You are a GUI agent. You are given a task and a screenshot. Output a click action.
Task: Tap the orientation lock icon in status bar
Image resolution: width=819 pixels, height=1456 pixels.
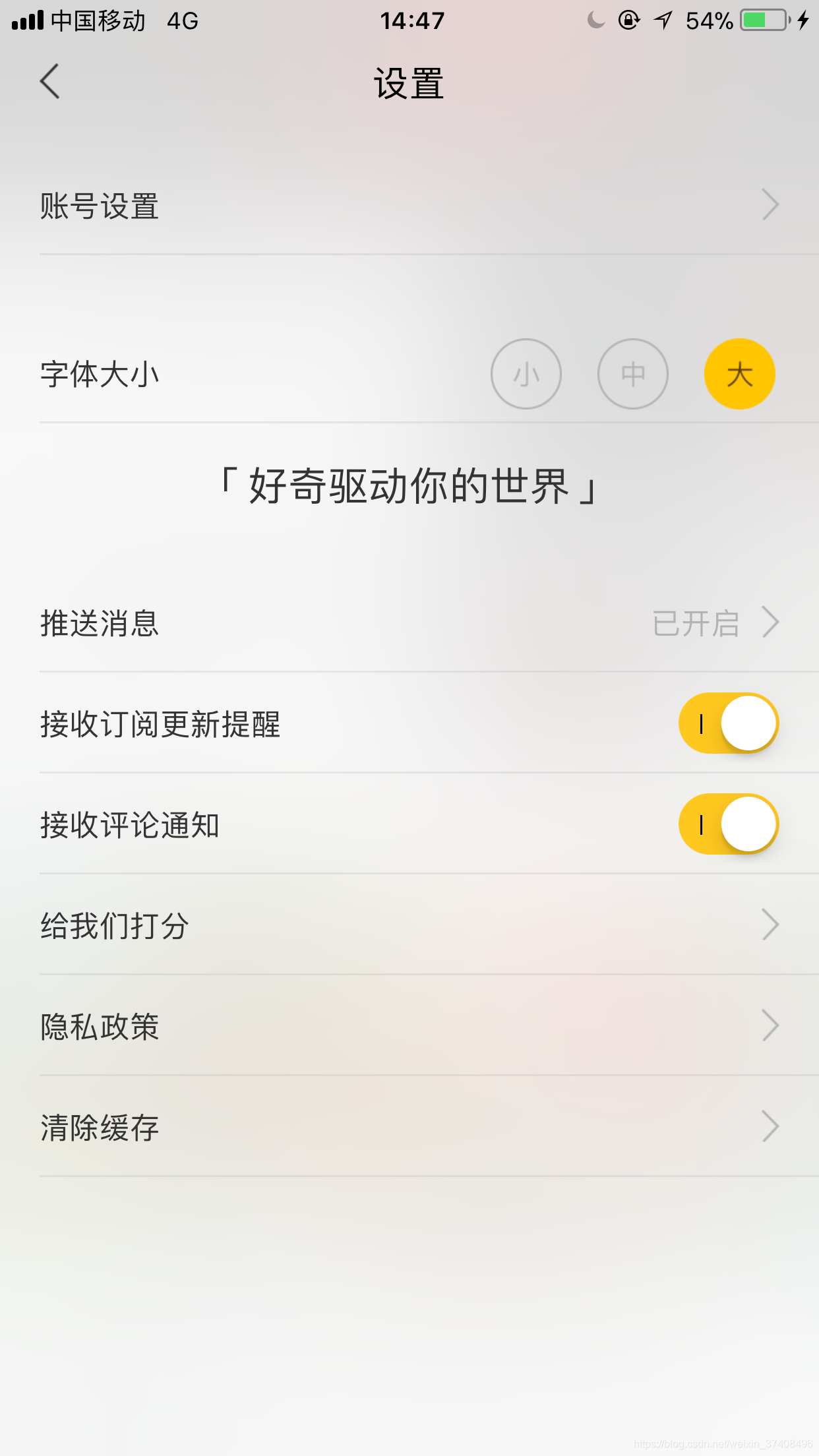[629, 20]
